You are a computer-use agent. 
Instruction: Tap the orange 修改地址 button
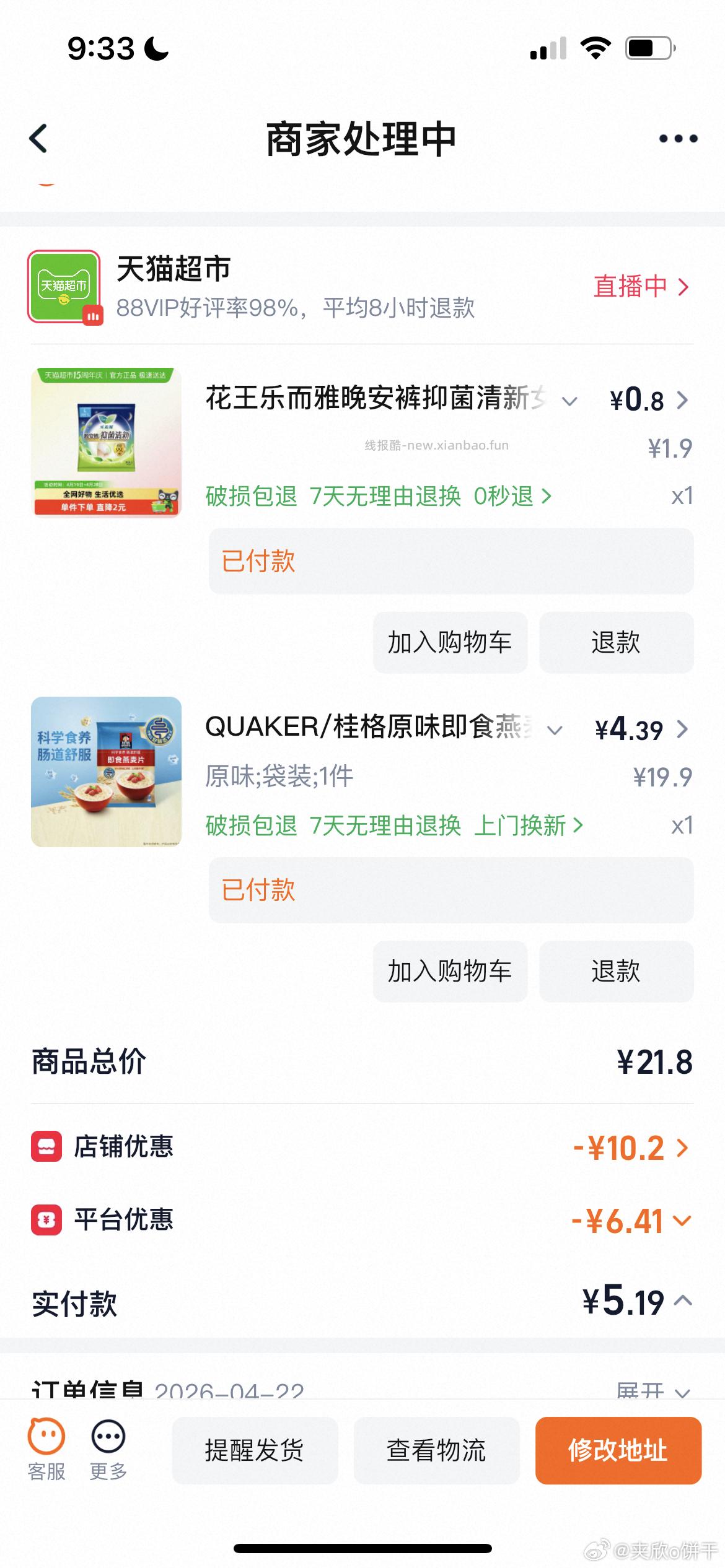pyautogui.click(x=618, y=1450)
